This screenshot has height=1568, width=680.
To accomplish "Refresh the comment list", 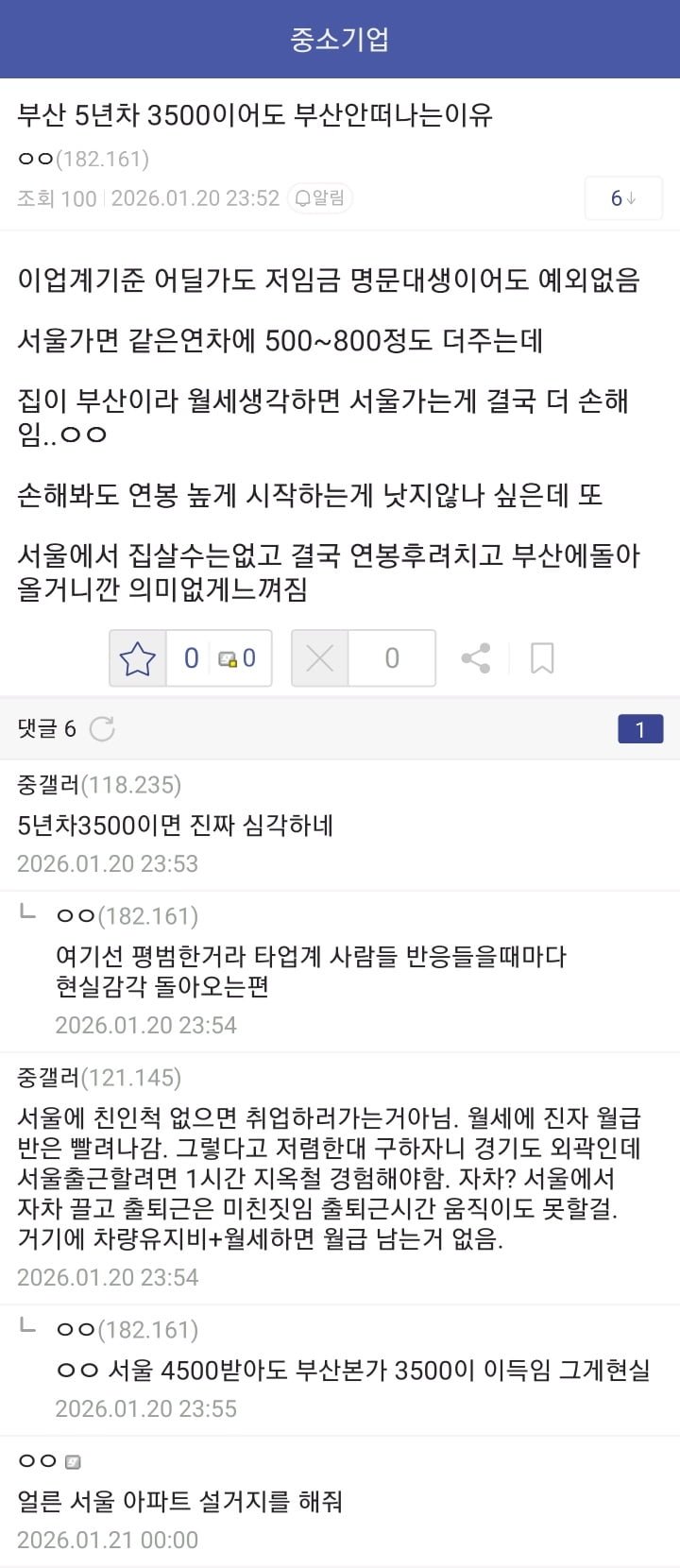I will click(x=102, y=728).
